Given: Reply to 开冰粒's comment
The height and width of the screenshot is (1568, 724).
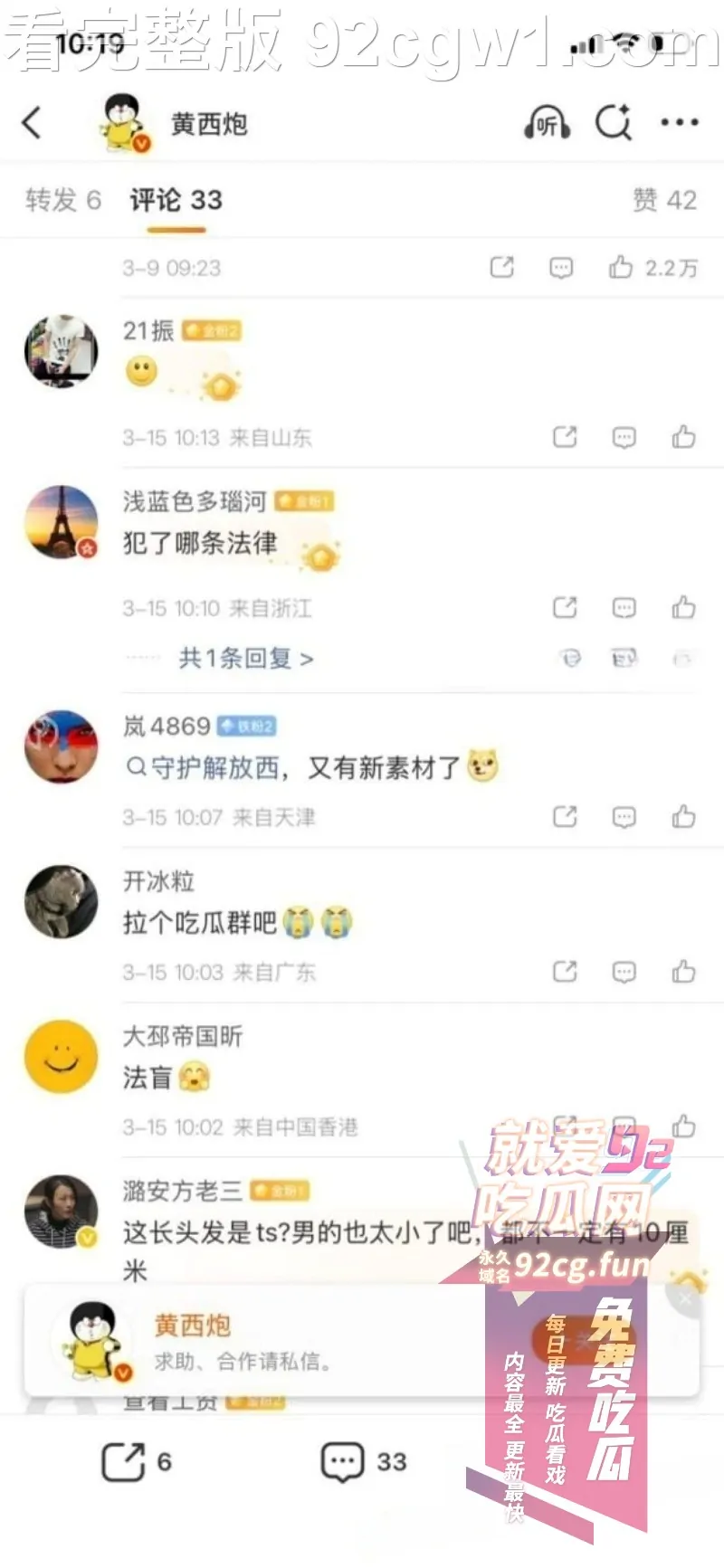Looking at the screenshot, I should 624,971.
